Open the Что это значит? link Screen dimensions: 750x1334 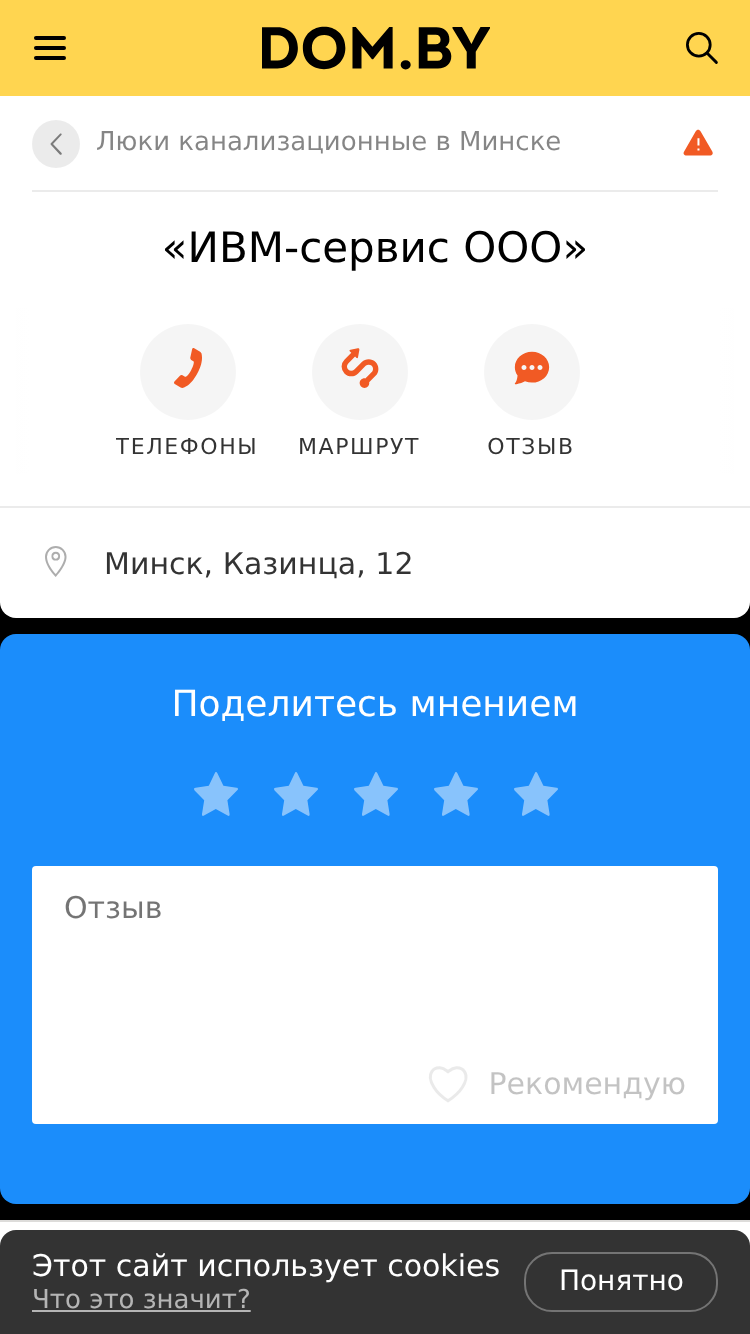click(x=141, y=1299)
